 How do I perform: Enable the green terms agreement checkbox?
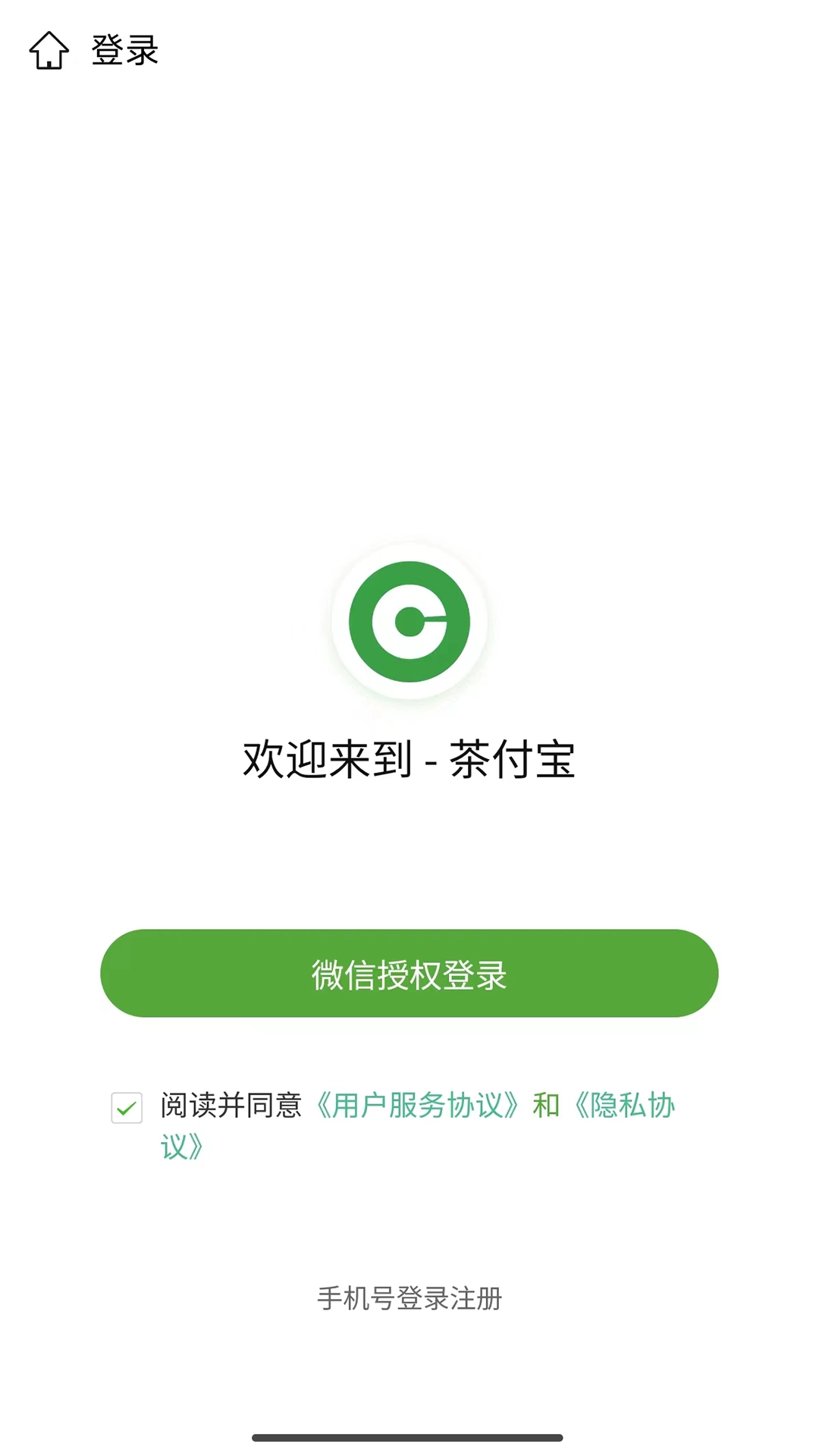127,1107
